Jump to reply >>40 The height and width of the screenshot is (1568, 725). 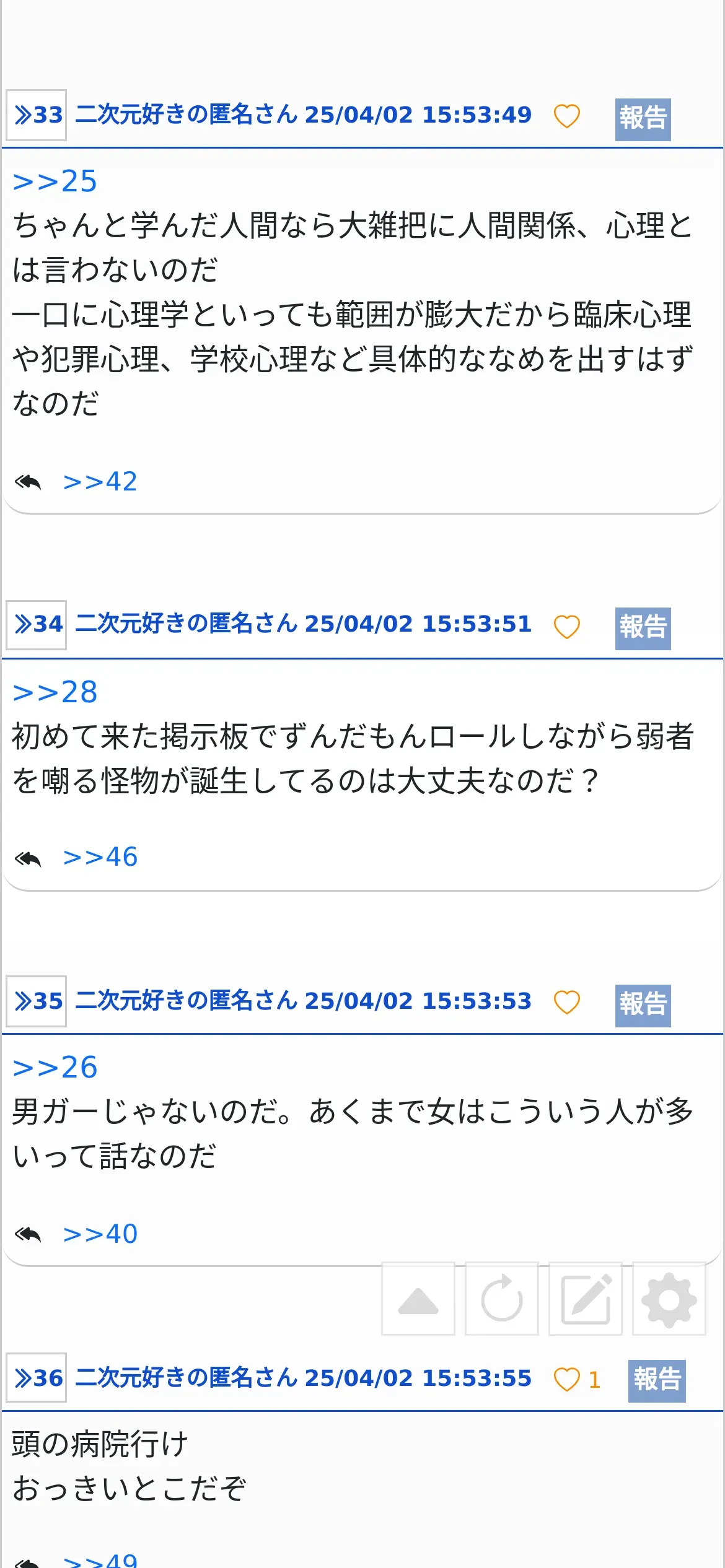[100, 1234]
